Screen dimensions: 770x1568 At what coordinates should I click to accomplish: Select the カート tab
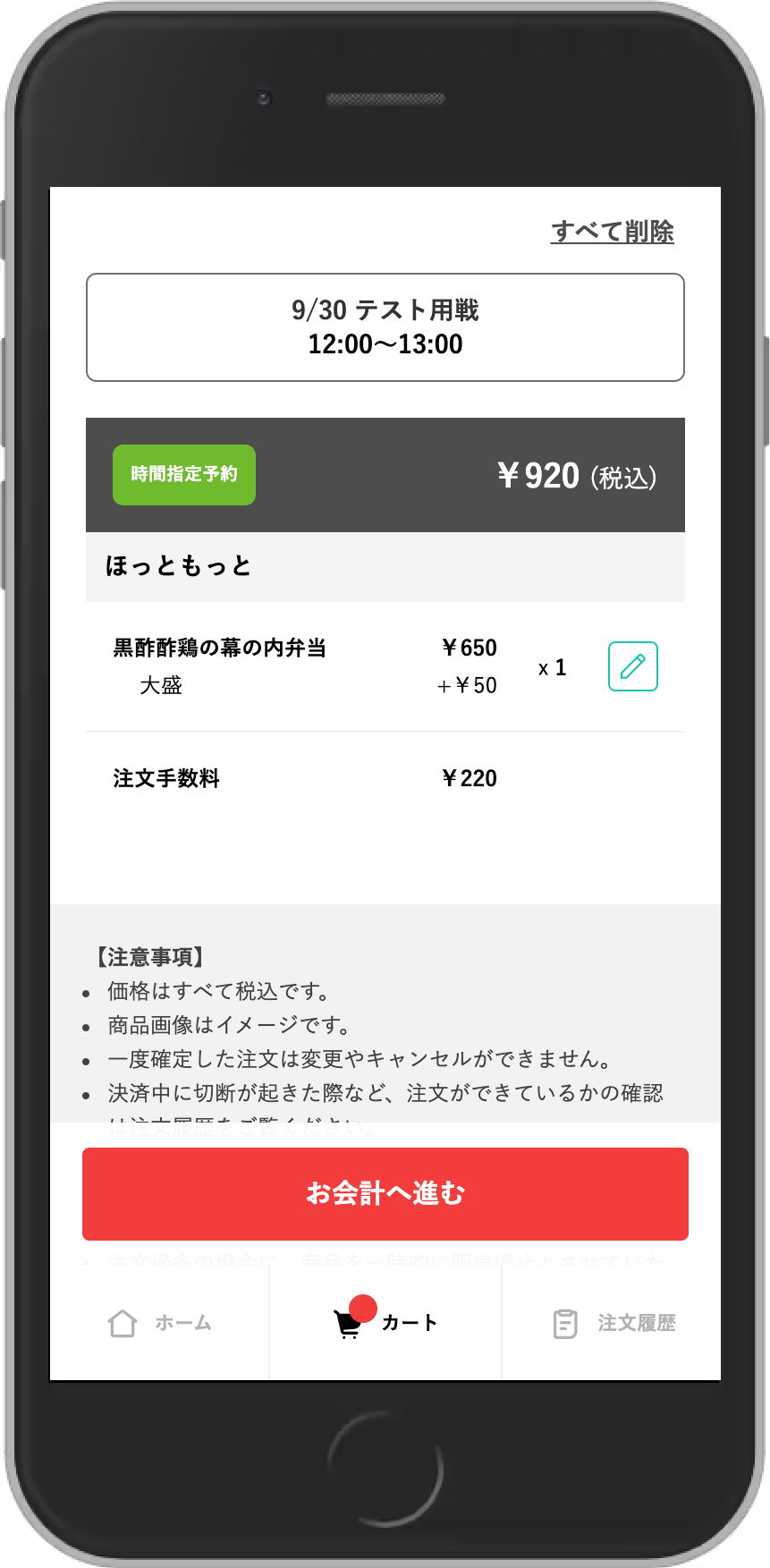385,1323
